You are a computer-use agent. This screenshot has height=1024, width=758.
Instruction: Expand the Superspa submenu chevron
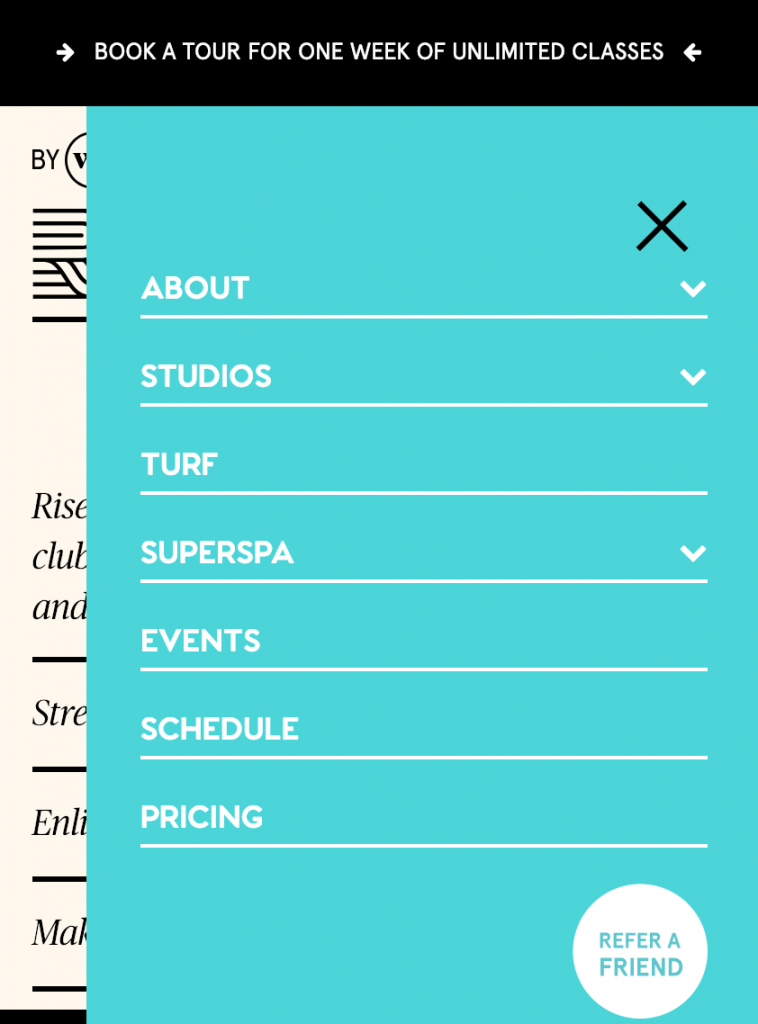point(693,553)
